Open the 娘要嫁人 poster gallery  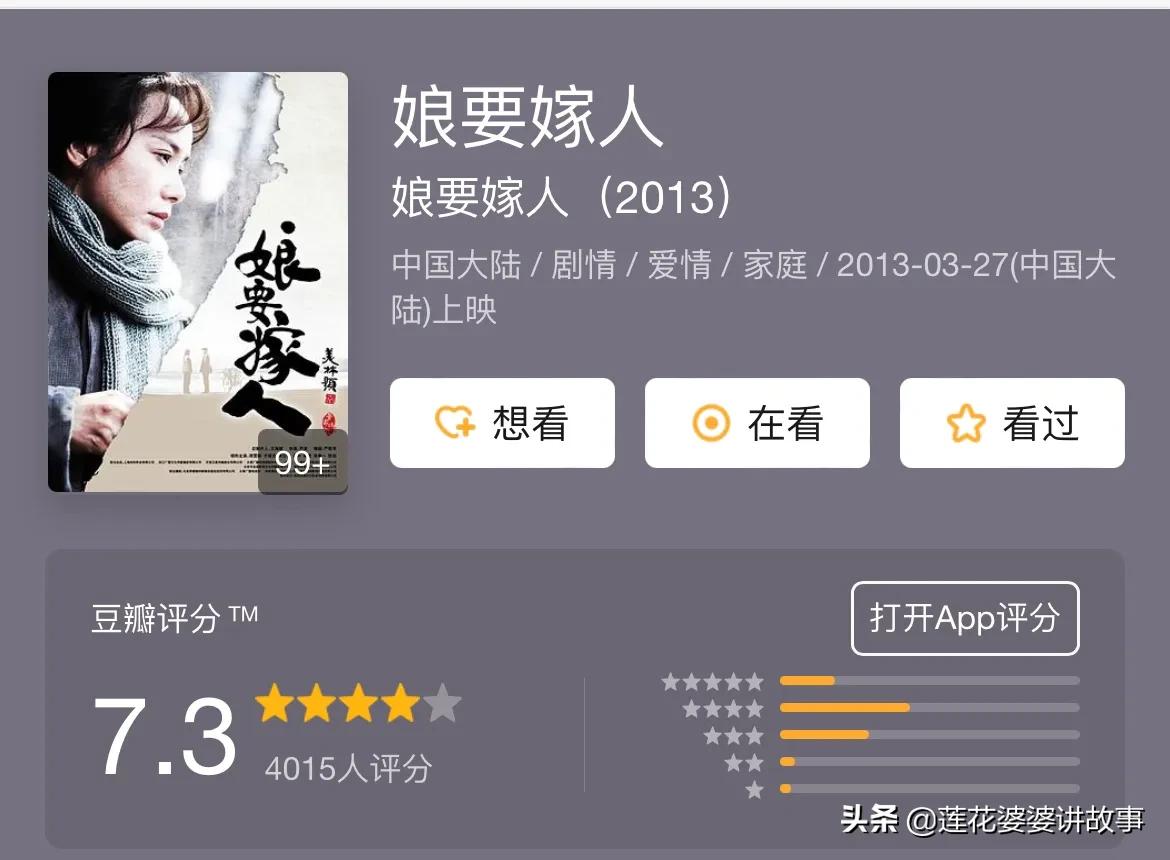[198, 282]
